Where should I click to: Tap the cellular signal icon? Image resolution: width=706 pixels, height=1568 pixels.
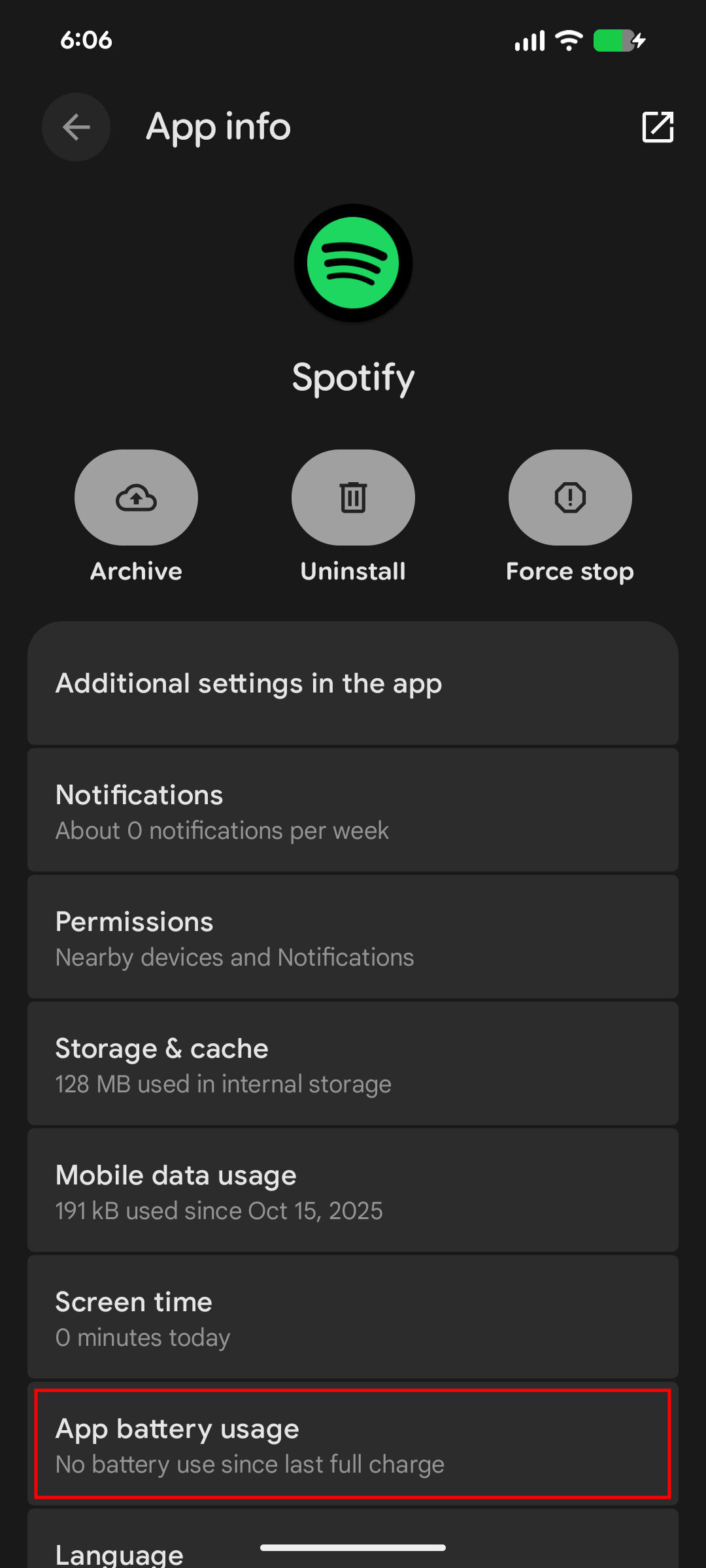[529, 41]
